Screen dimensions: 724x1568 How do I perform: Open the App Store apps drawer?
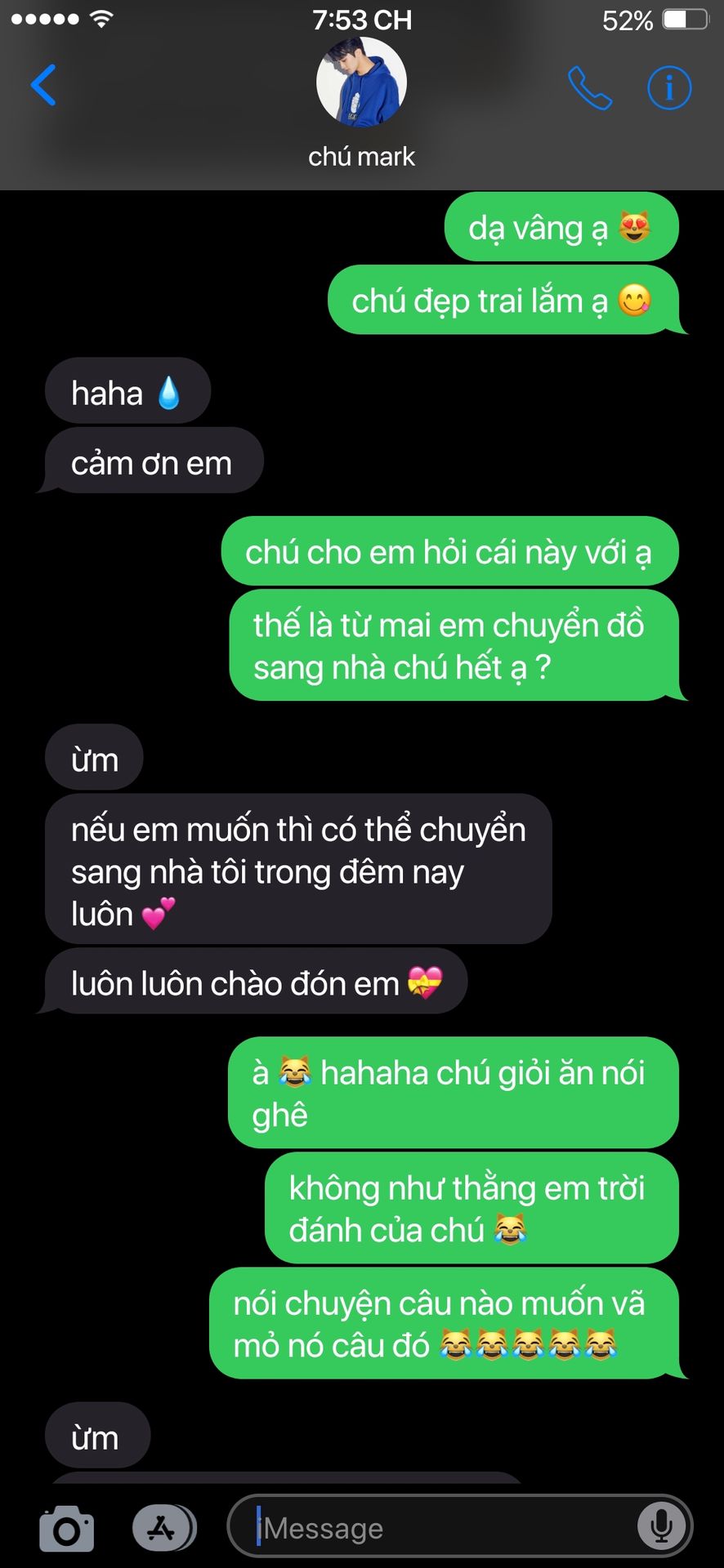(x=163, y=1527)
